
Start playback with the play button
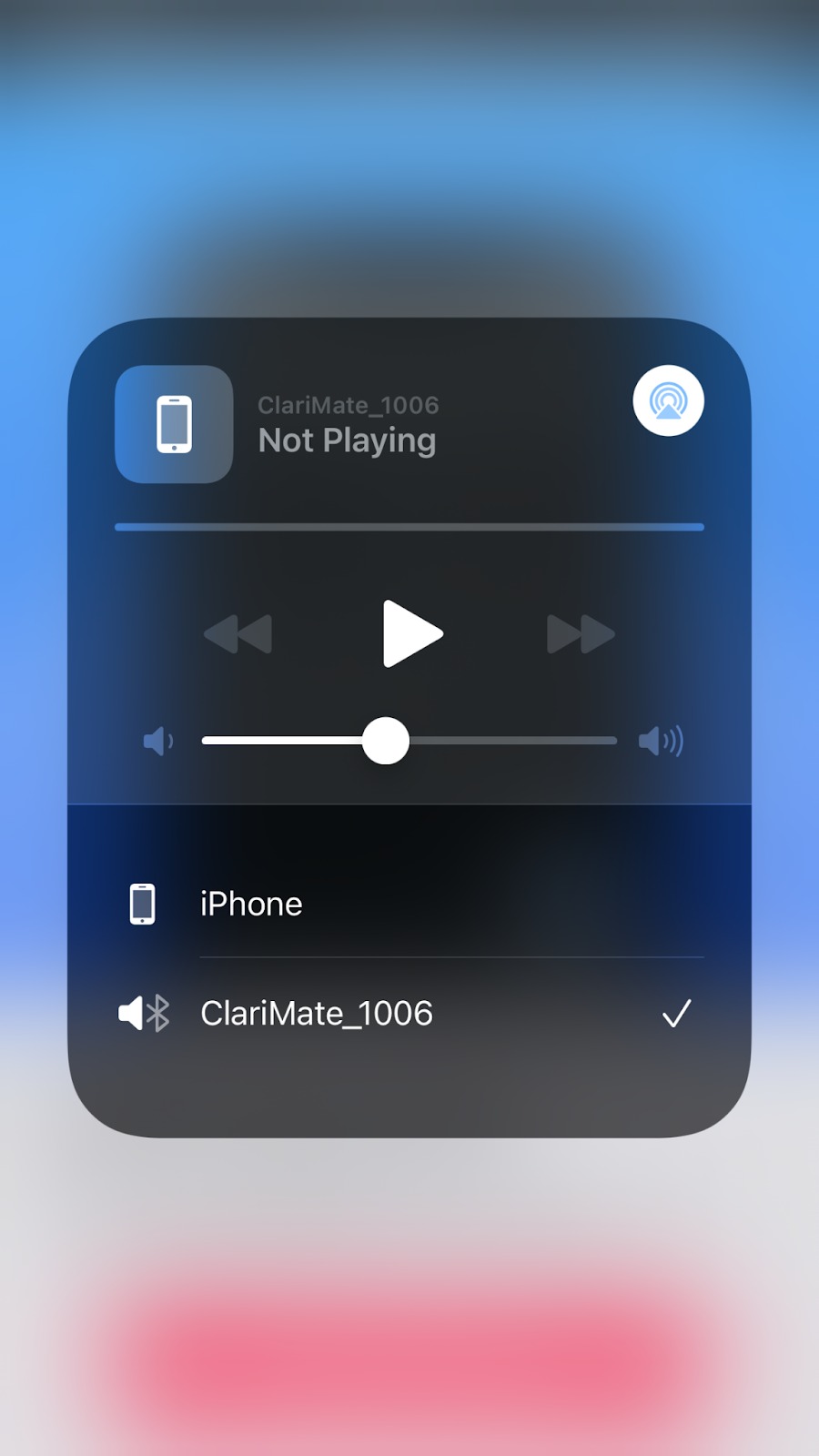[411, 633]
